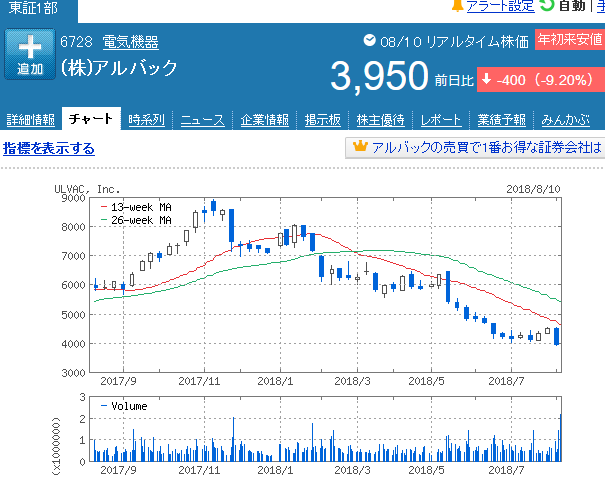The image size is (605, 480).
Task: Go to the みんかぶ tab
Action: [x=565, y=120]
